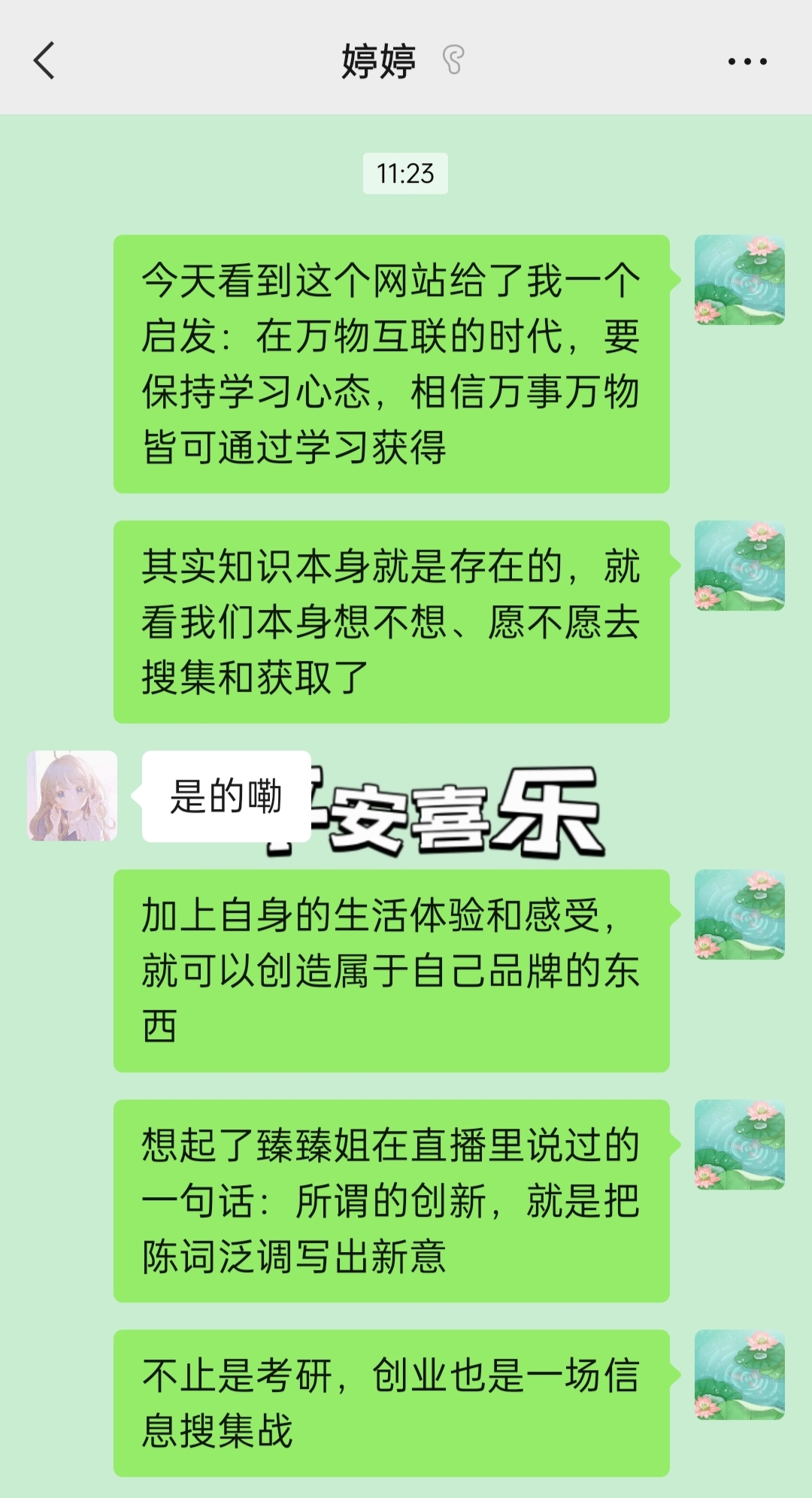The width and height of the screenshot is (812, 1498).
Task: Go back to the chat list
Action: click(44, 61)
